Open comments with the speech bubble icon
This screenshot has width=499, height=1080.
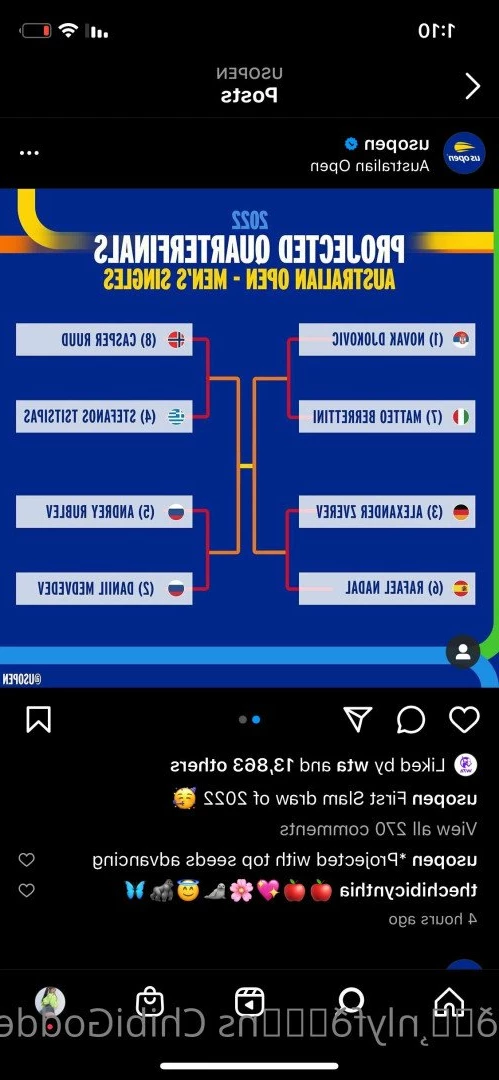(x=411, y=719)
